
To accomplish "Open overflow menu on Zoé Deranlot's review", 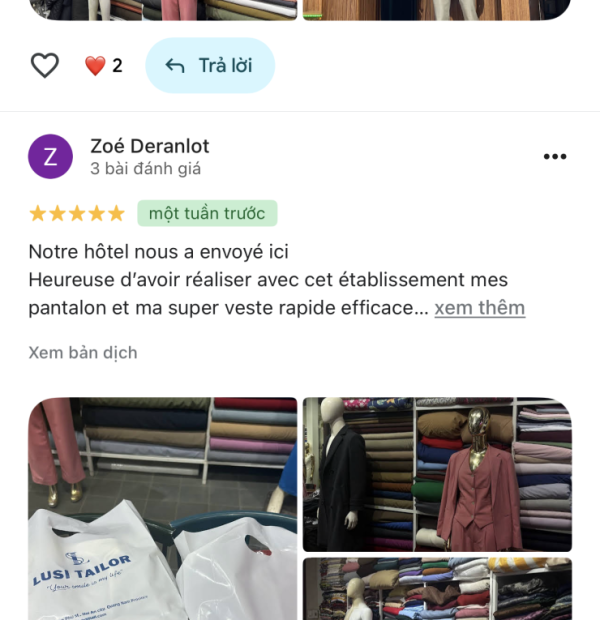I will click(x=555, y=157).
